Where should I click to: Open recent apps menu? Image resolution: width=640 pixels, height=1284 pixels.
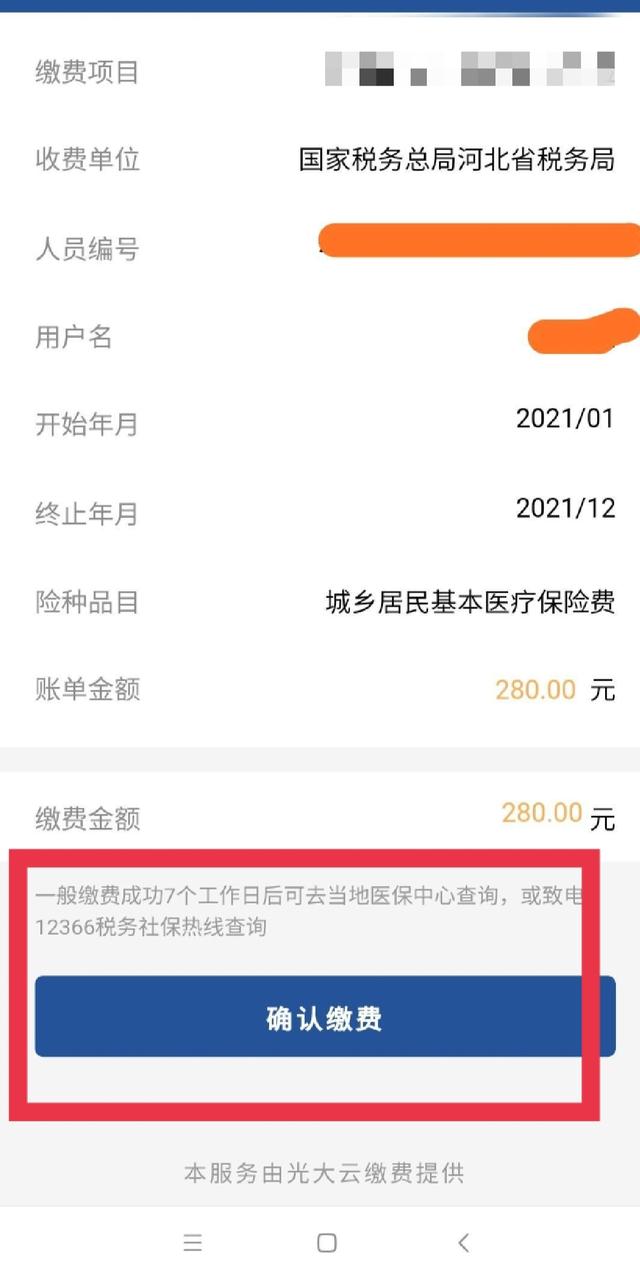[193, 1243]
